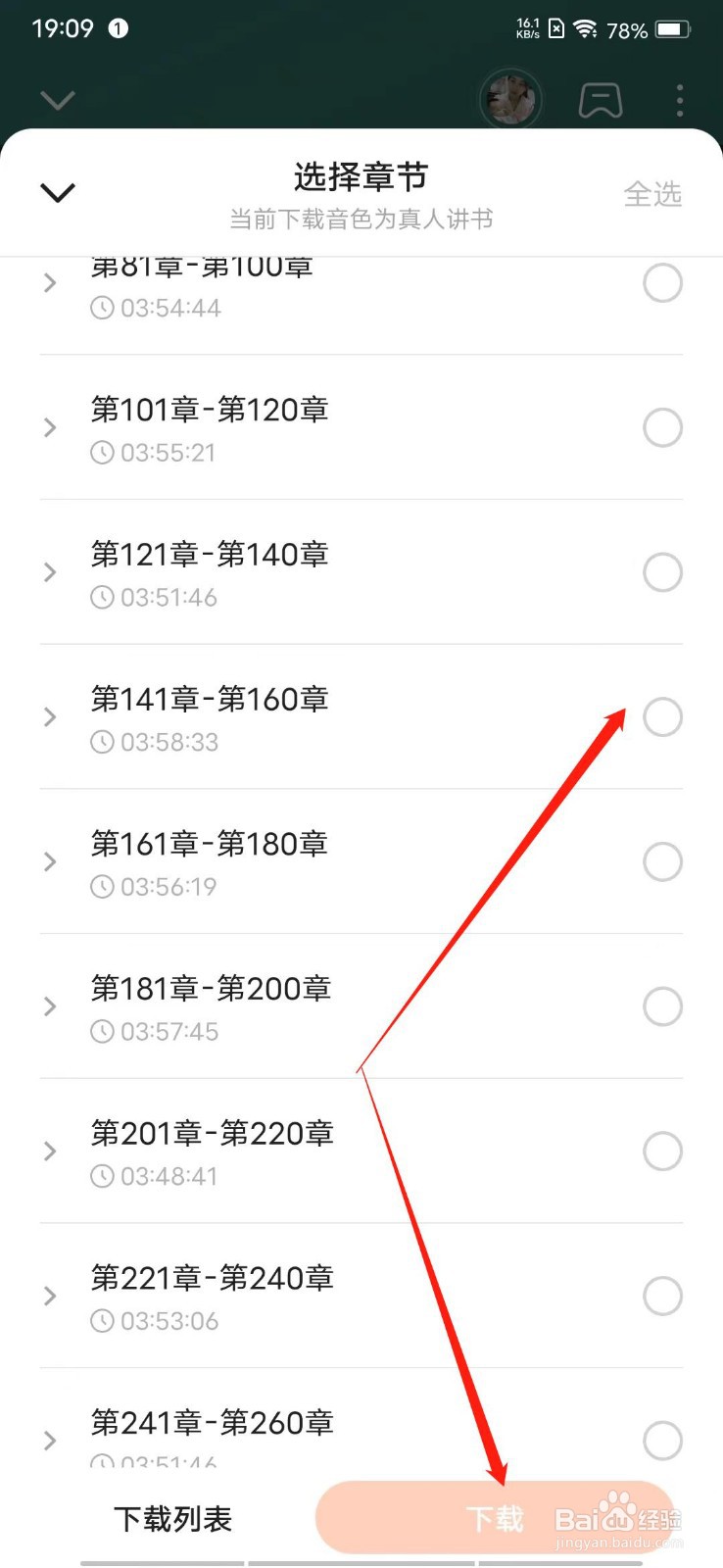Expand the 第221章-第240章 chapter group
The height and width of the screenshot is (1568, 723).
[49, 1296]
